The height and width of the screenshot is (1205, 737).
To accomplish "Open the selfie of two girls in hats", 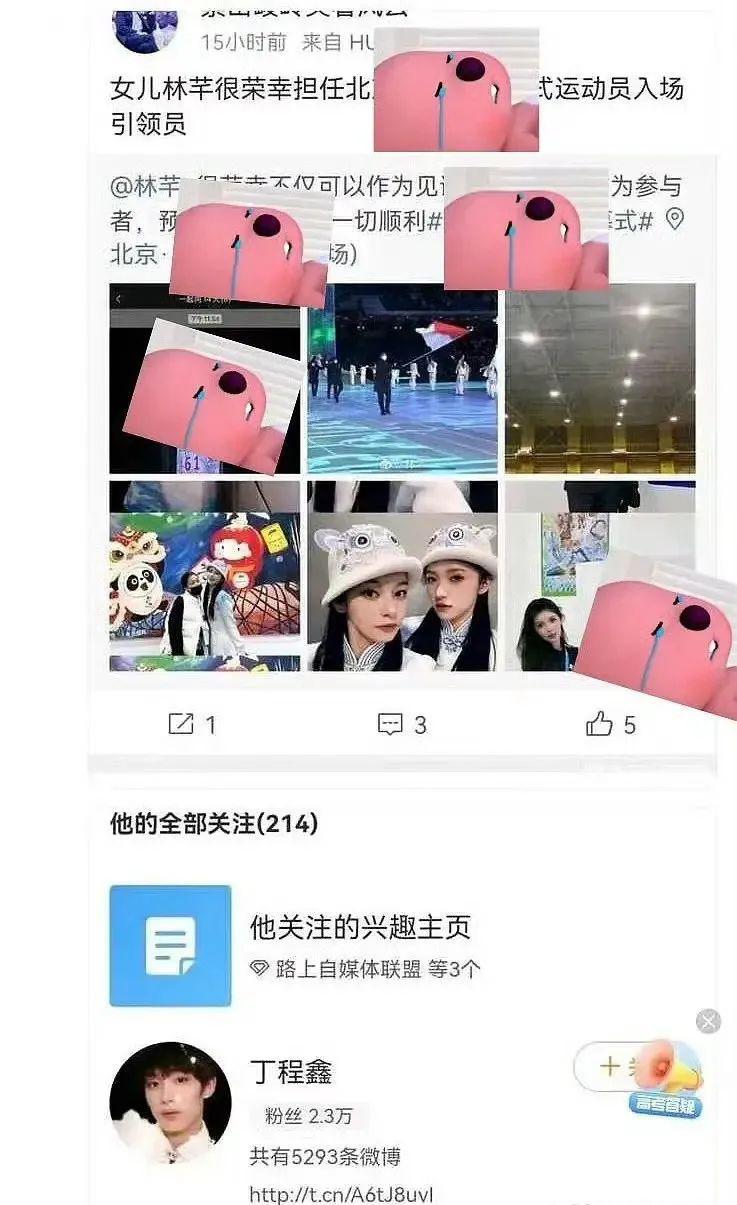I will coord(402,575).
